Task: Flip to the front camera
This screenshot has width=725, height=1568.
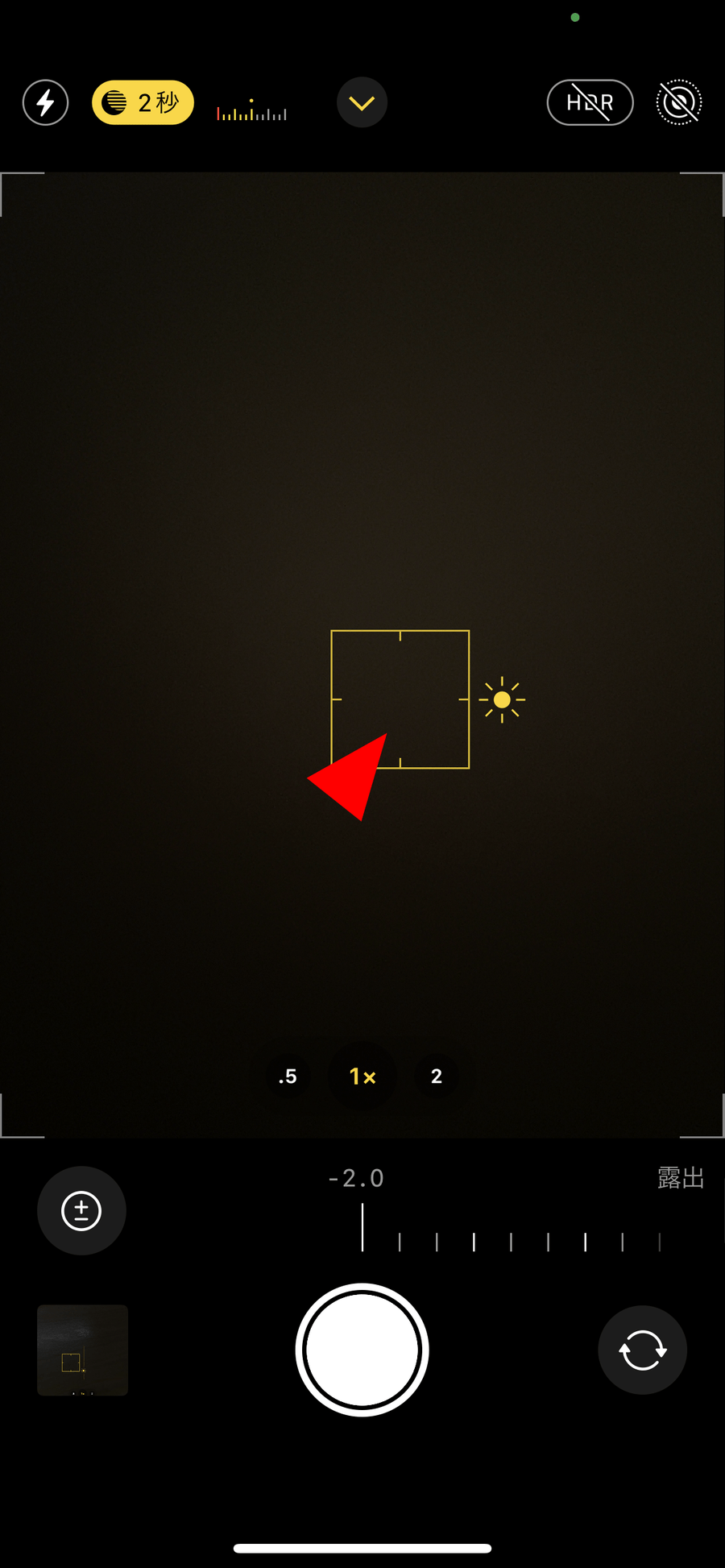Action: point(642,1350)
